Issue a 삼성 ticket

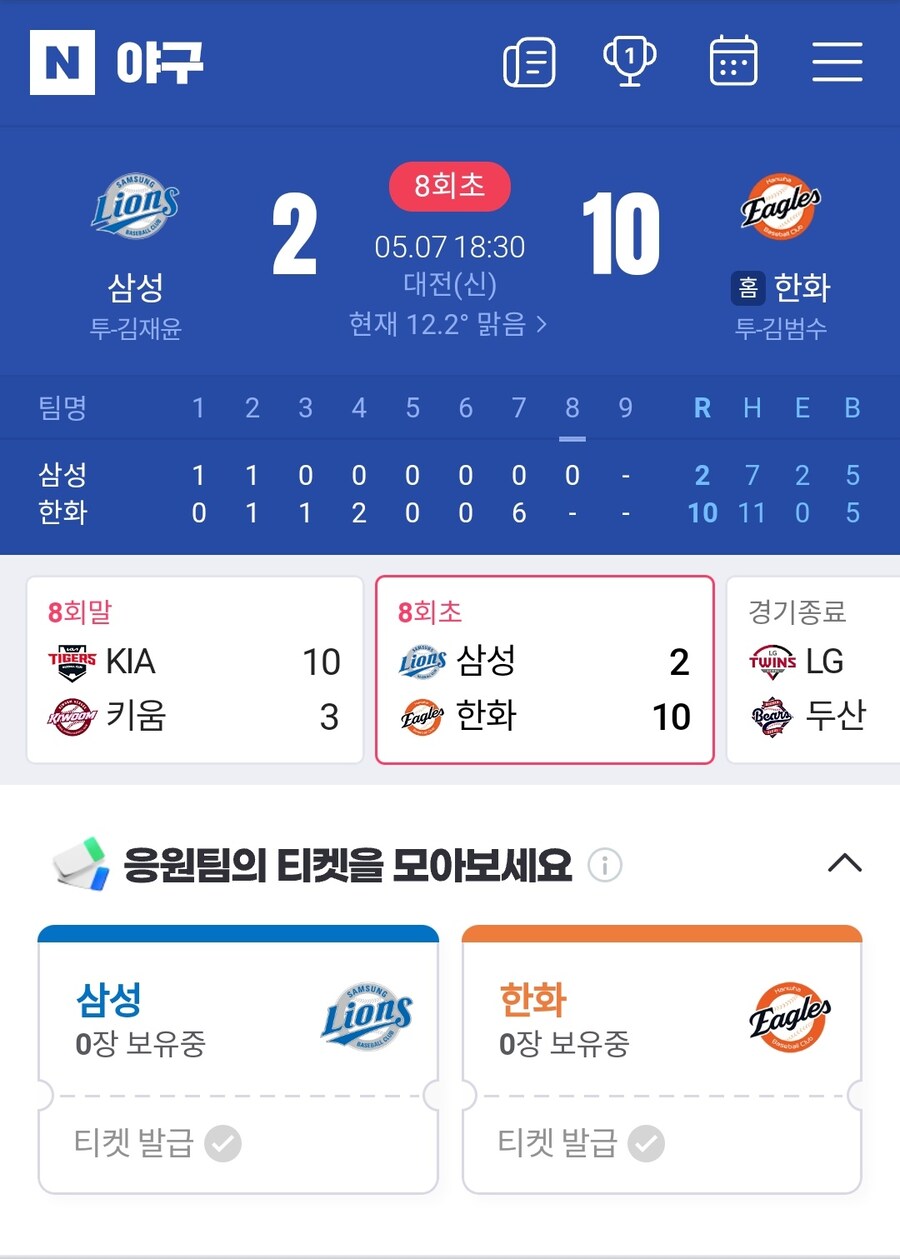click(158, 1142)
